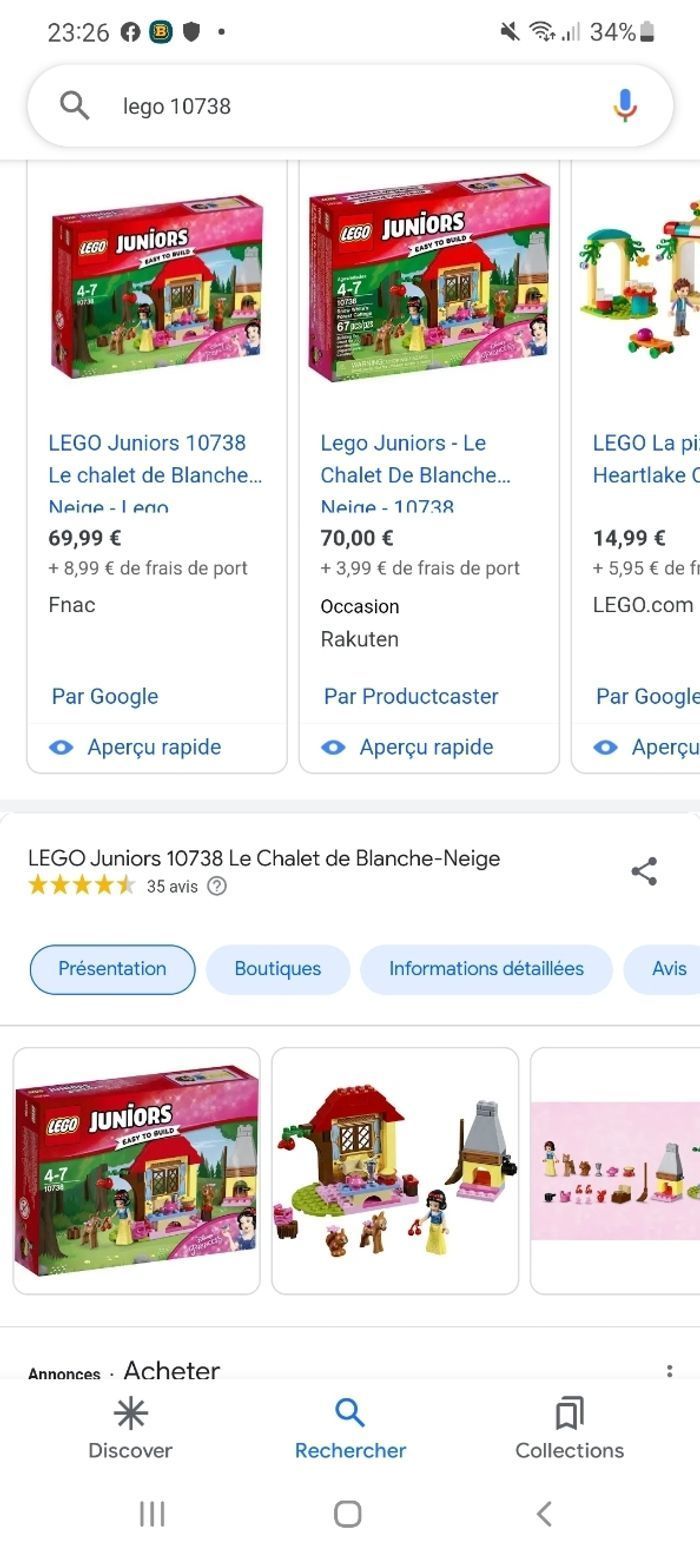The width and height of the screenshot is (700, 1556).
Task: Open the Annonces overflow menu
Action: click(669, 1371)
